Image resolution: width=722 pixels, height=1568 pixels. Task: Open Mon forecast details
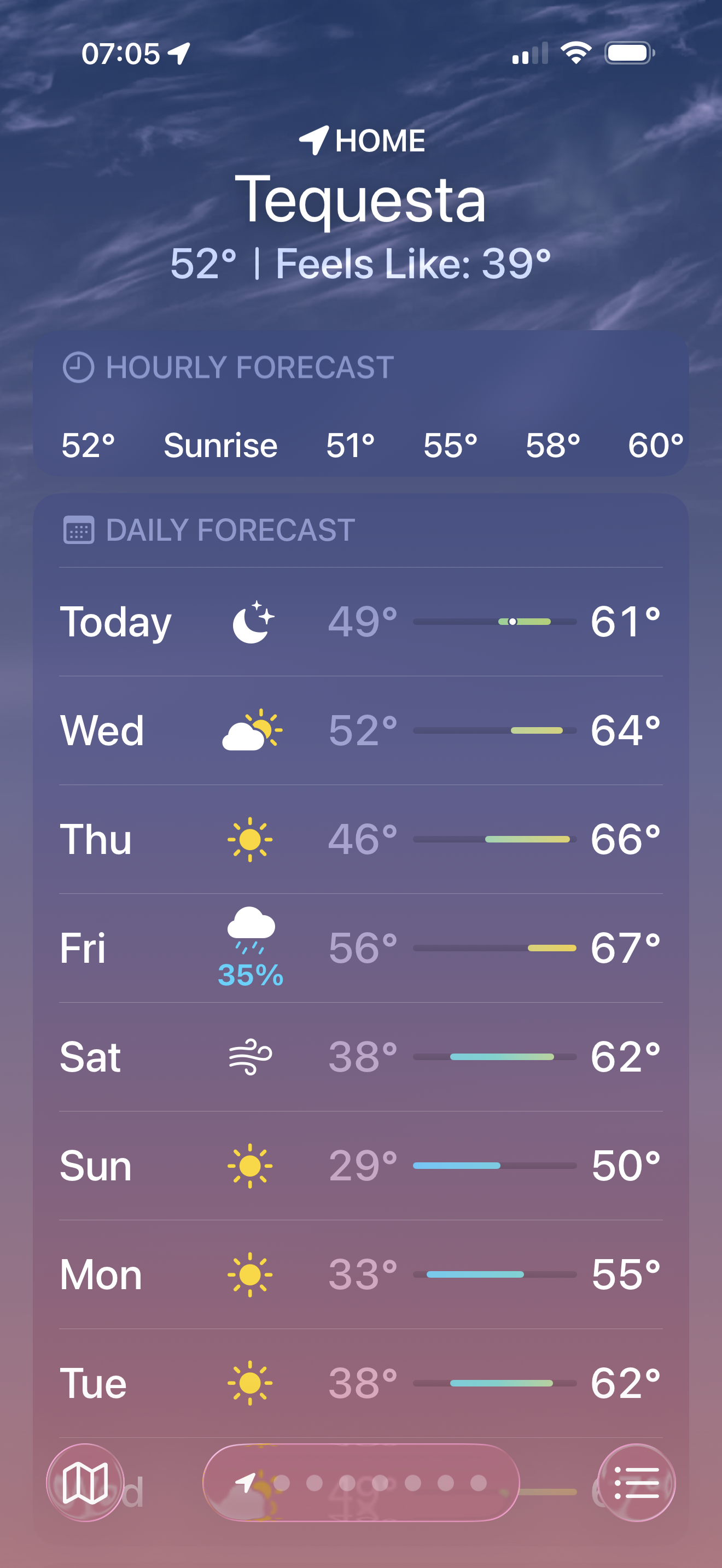[x=360, y=1274]
